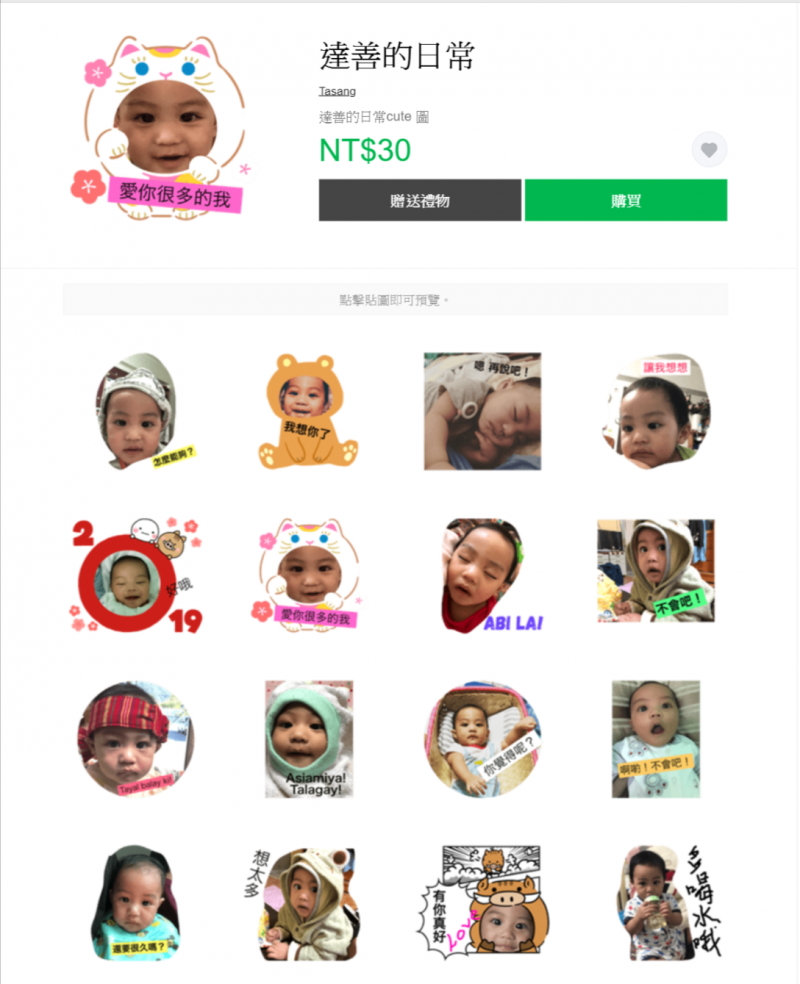Preview the 還要很久嗎？ sticker

[135, 903]
